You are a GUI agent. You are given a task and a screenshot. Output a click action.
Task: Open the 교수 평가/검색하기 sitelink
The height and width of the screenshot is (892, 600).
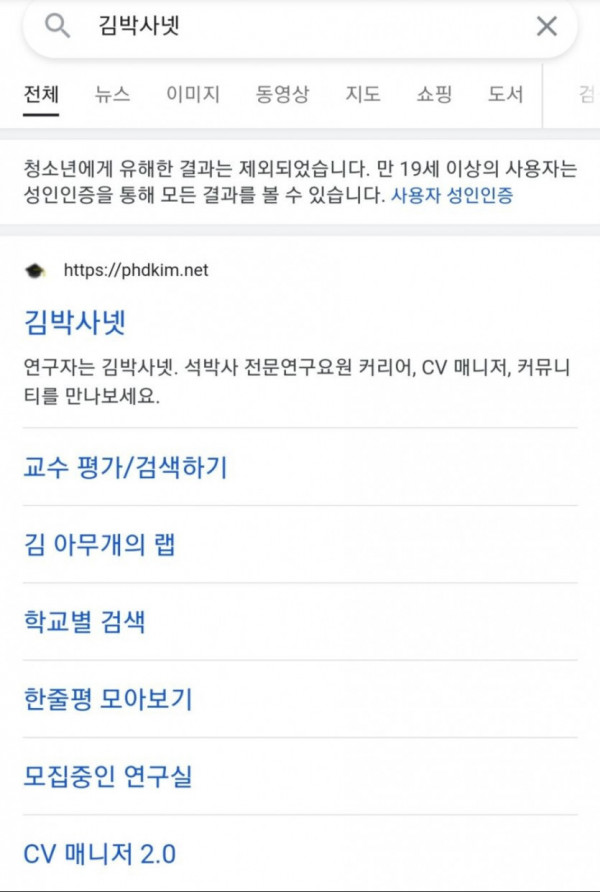pyautogui.click(x=125, y=467)
